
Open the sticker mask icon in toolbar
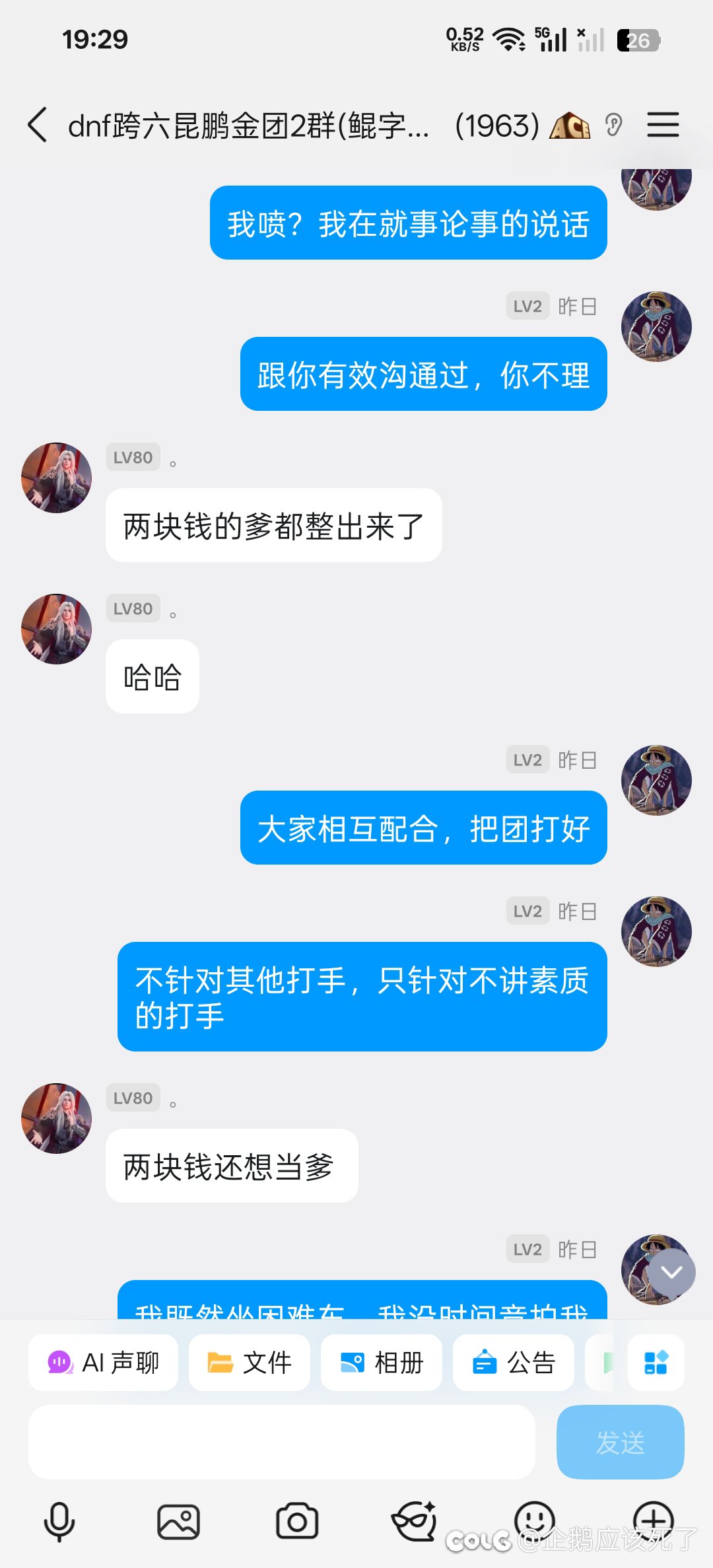click(x=415, y=1522)
